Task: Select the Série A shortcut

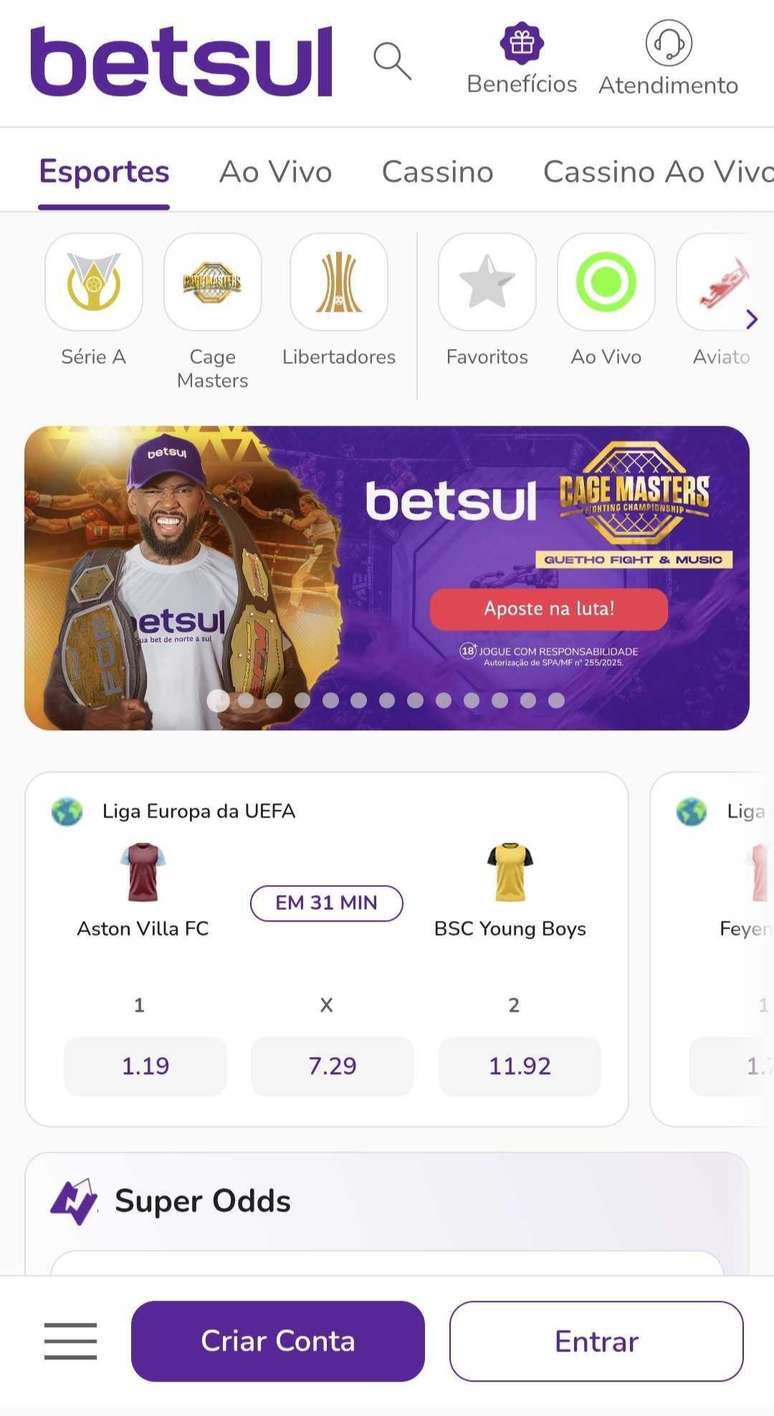Action: pos(94,283)
